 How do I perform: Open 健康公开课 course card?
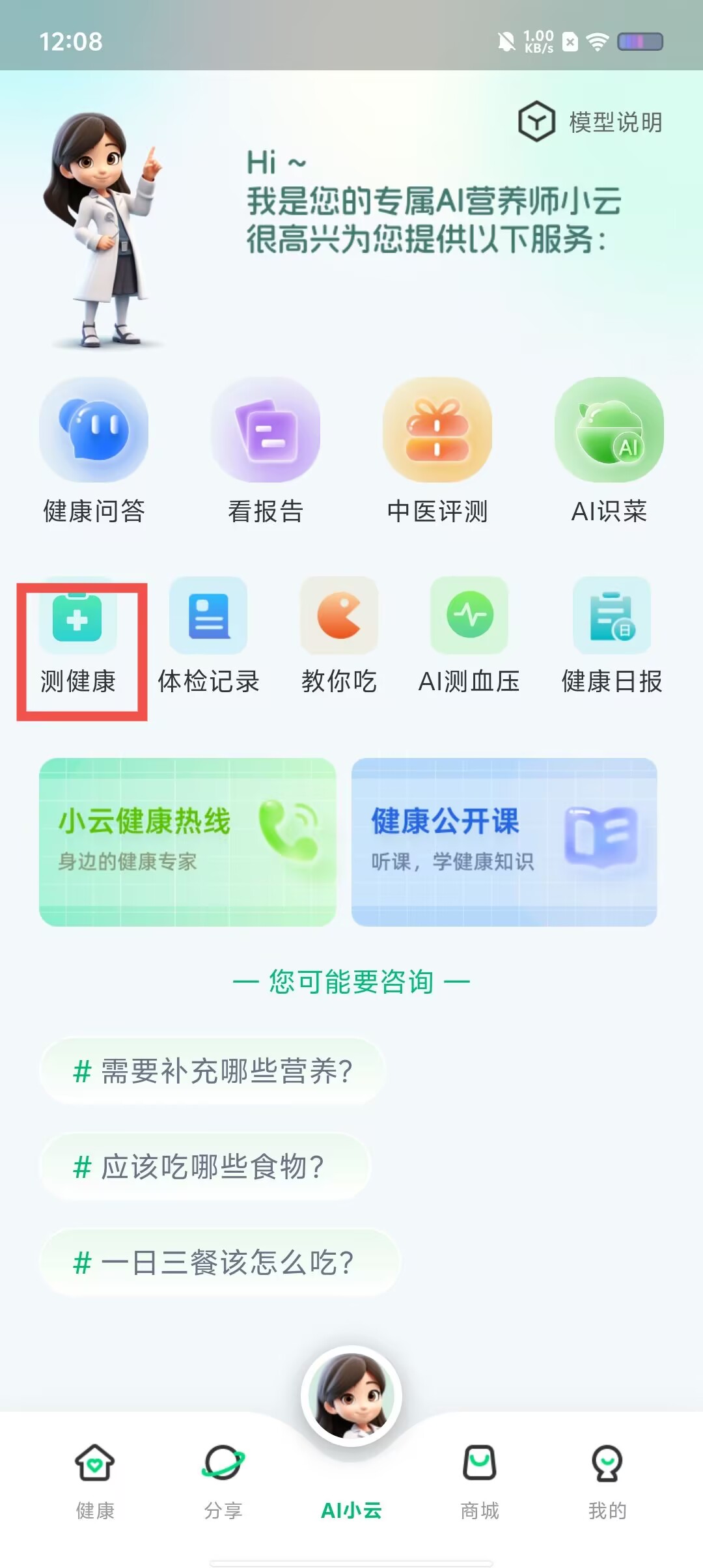click(x=504, y=841)
